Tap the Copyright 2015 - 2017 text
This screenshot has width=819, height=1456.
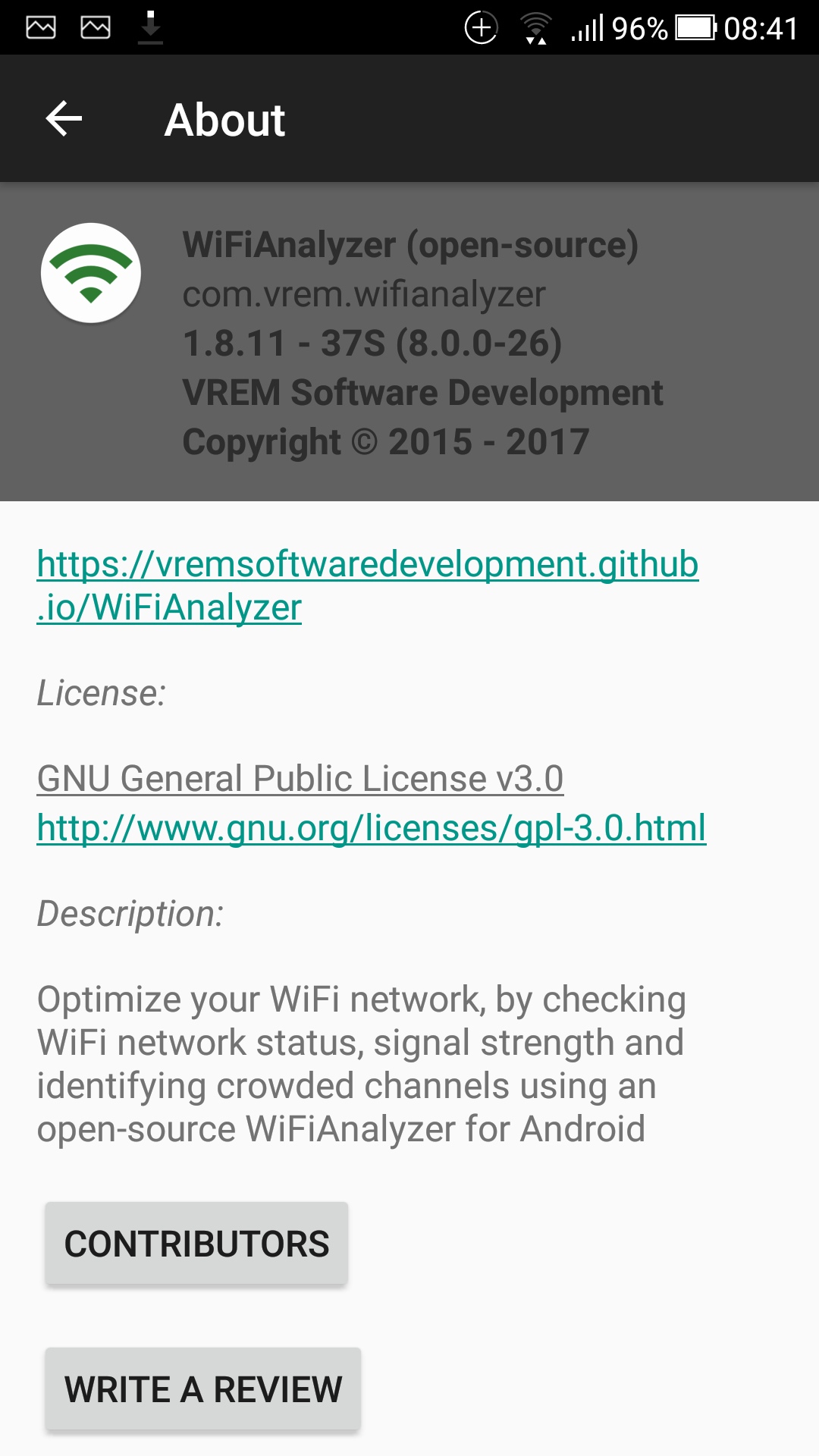tap(387, 441)
